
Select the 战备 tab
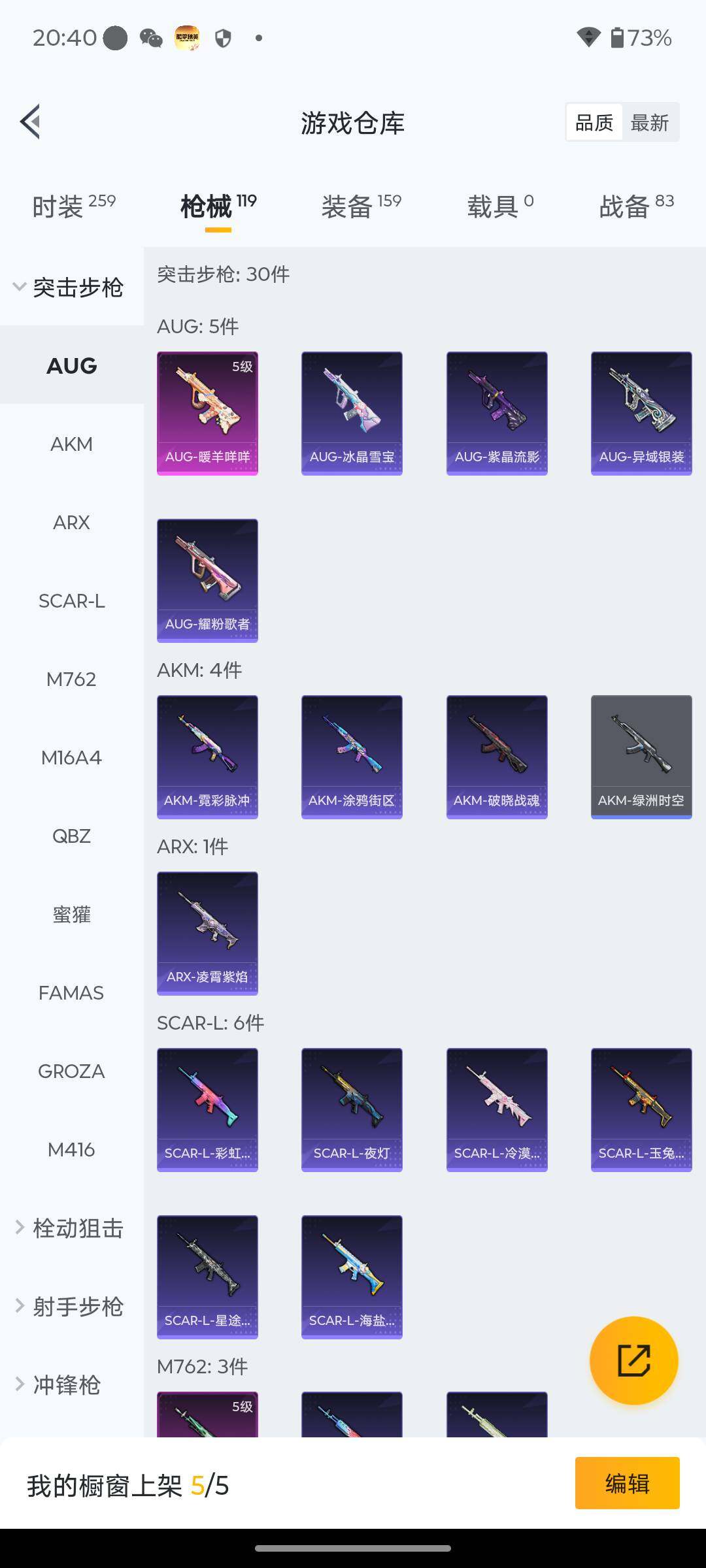636,206
